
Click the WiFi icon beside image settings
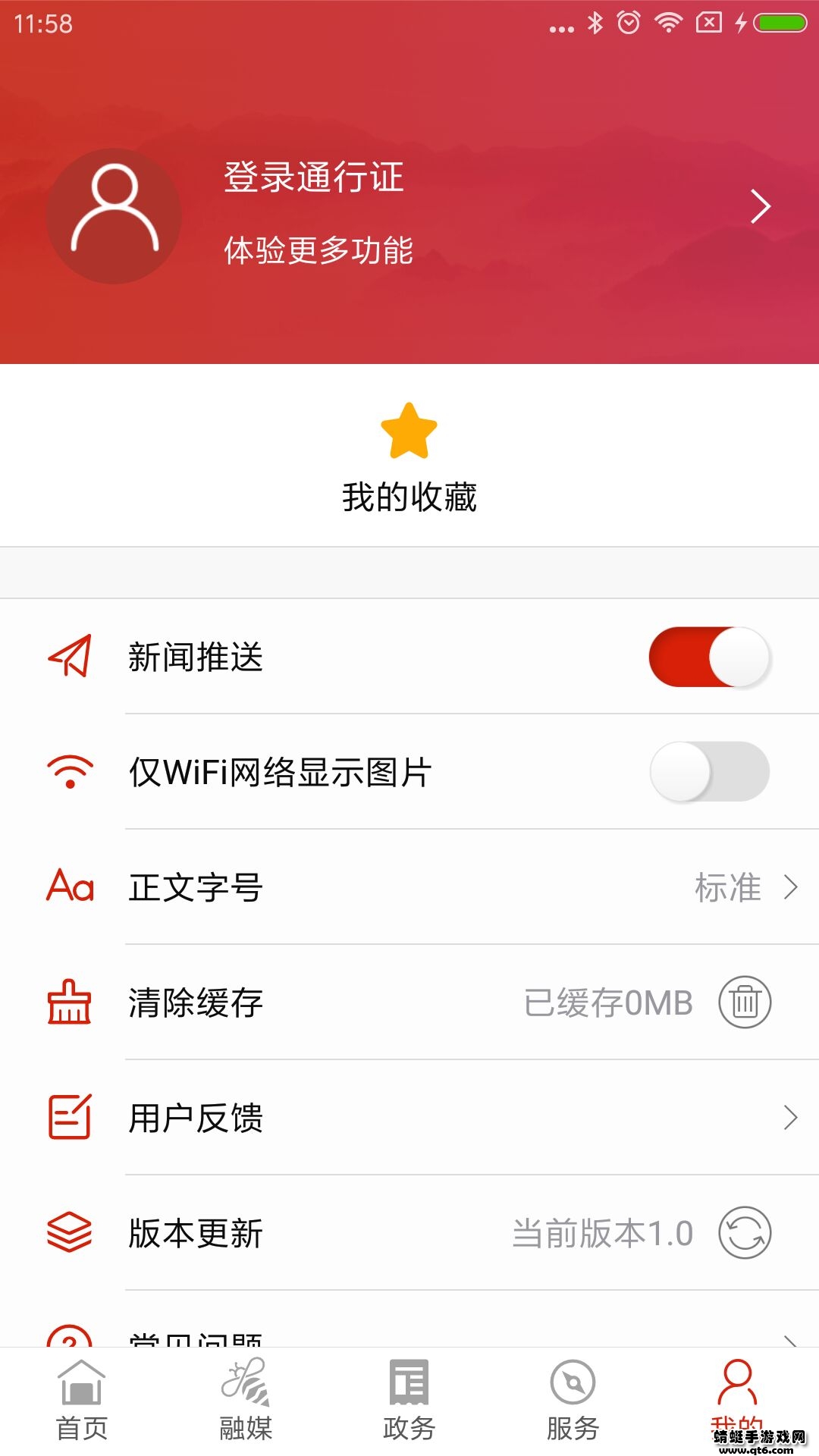68,772
